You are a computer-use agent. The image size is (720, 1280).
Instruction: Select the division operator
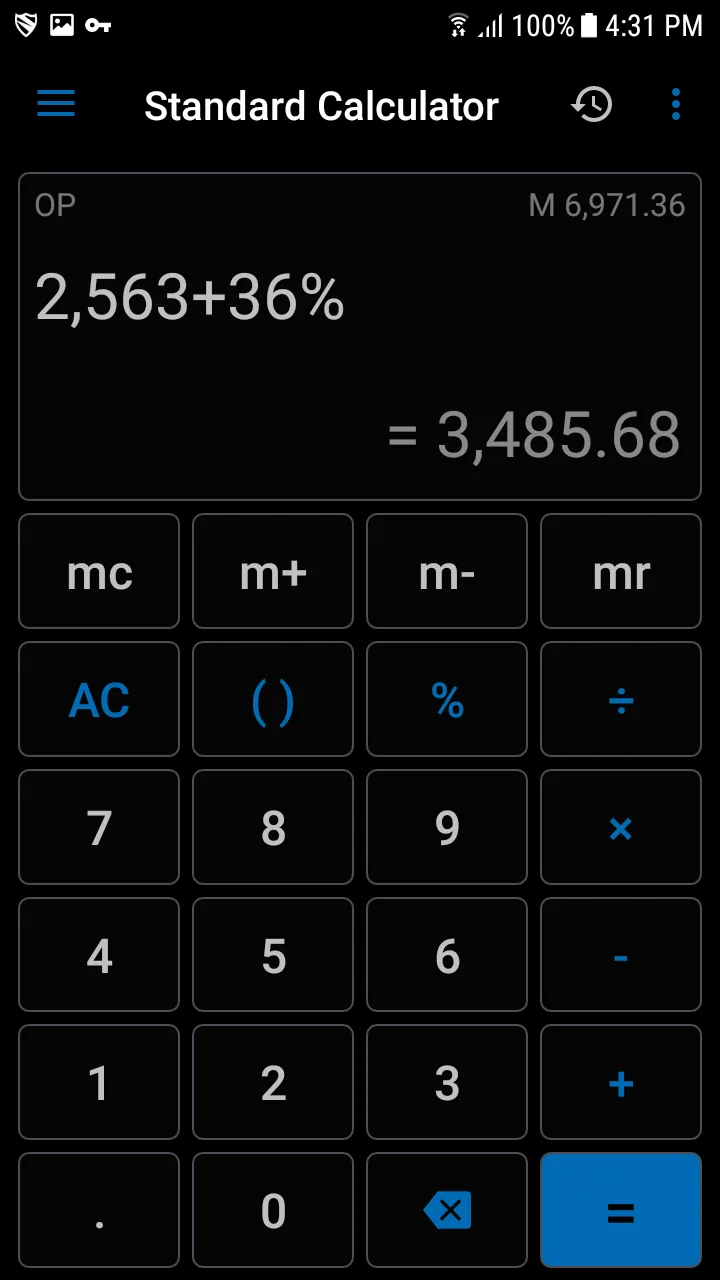621,700
